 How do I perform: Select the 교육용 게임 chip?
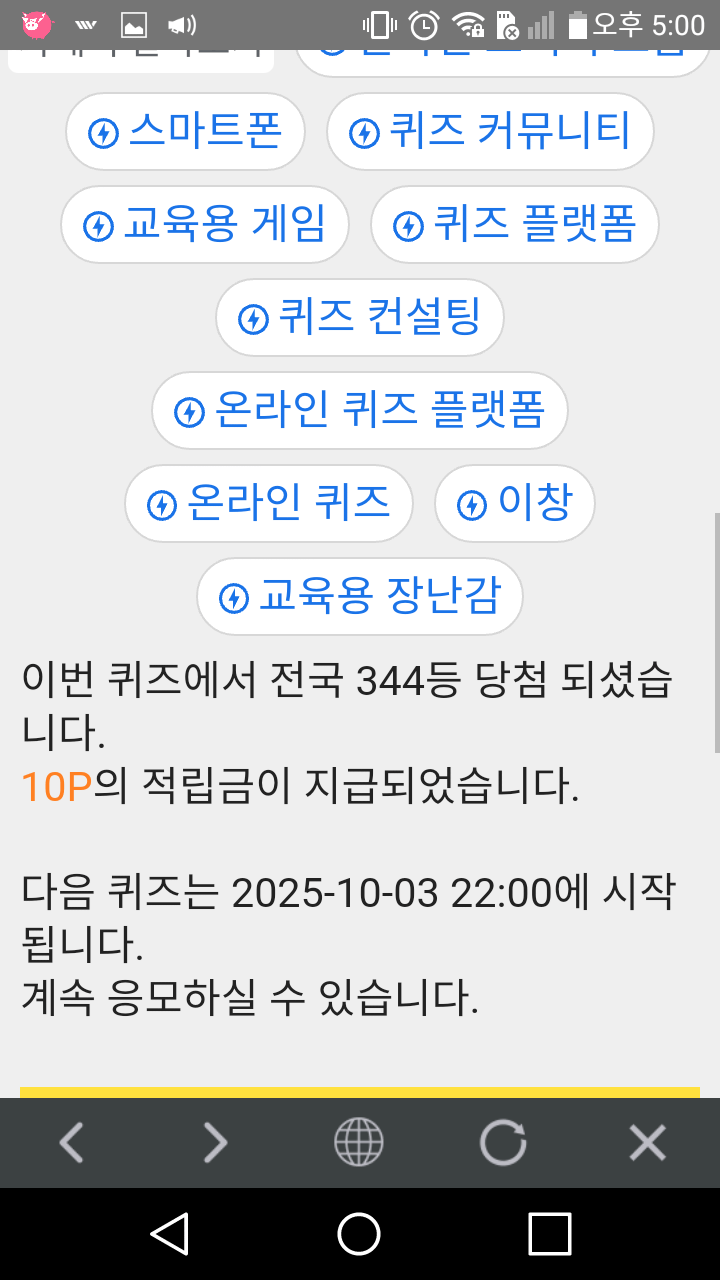pos(205,225)
